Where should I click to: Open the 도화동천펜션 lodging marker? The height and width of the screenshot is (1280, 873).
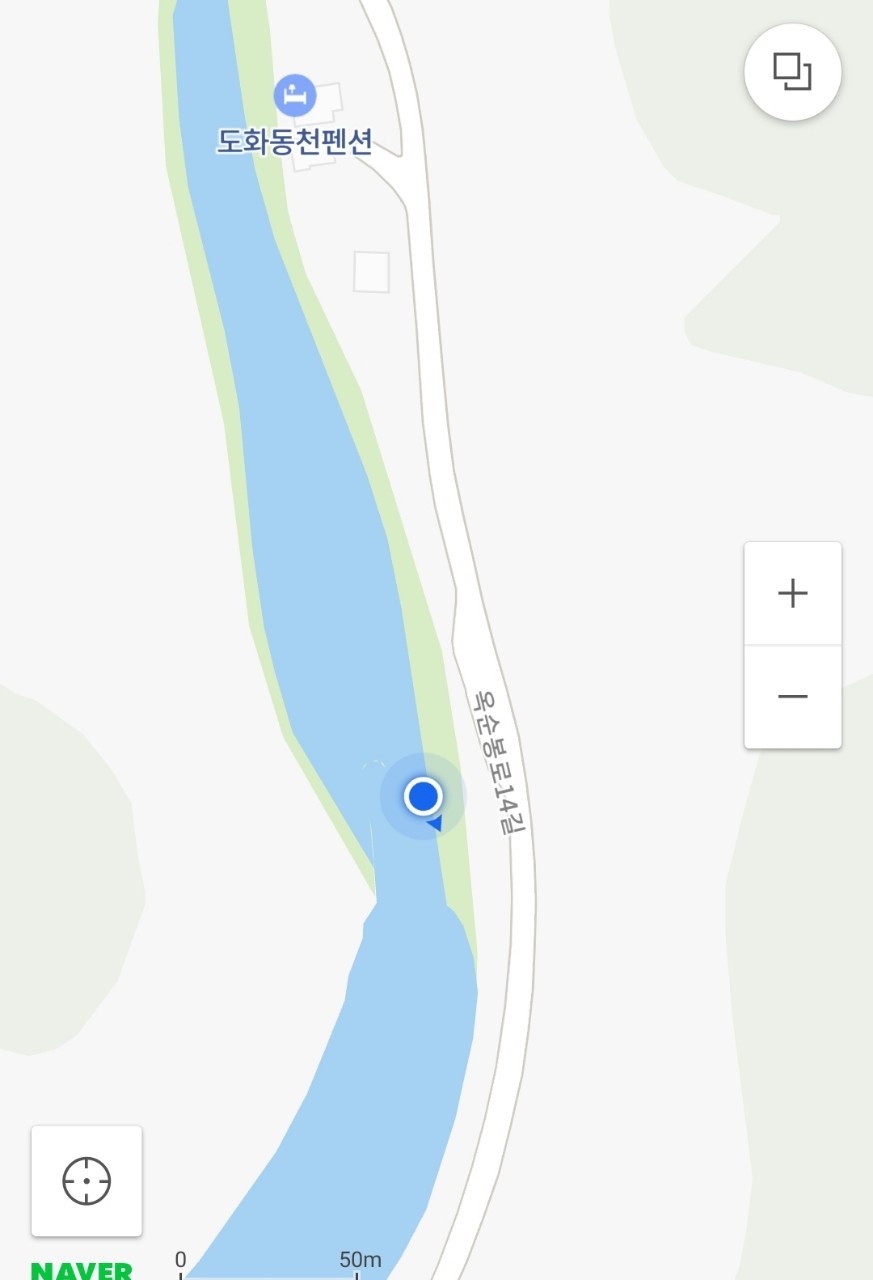pyautogui.click(x=295, y=97)
